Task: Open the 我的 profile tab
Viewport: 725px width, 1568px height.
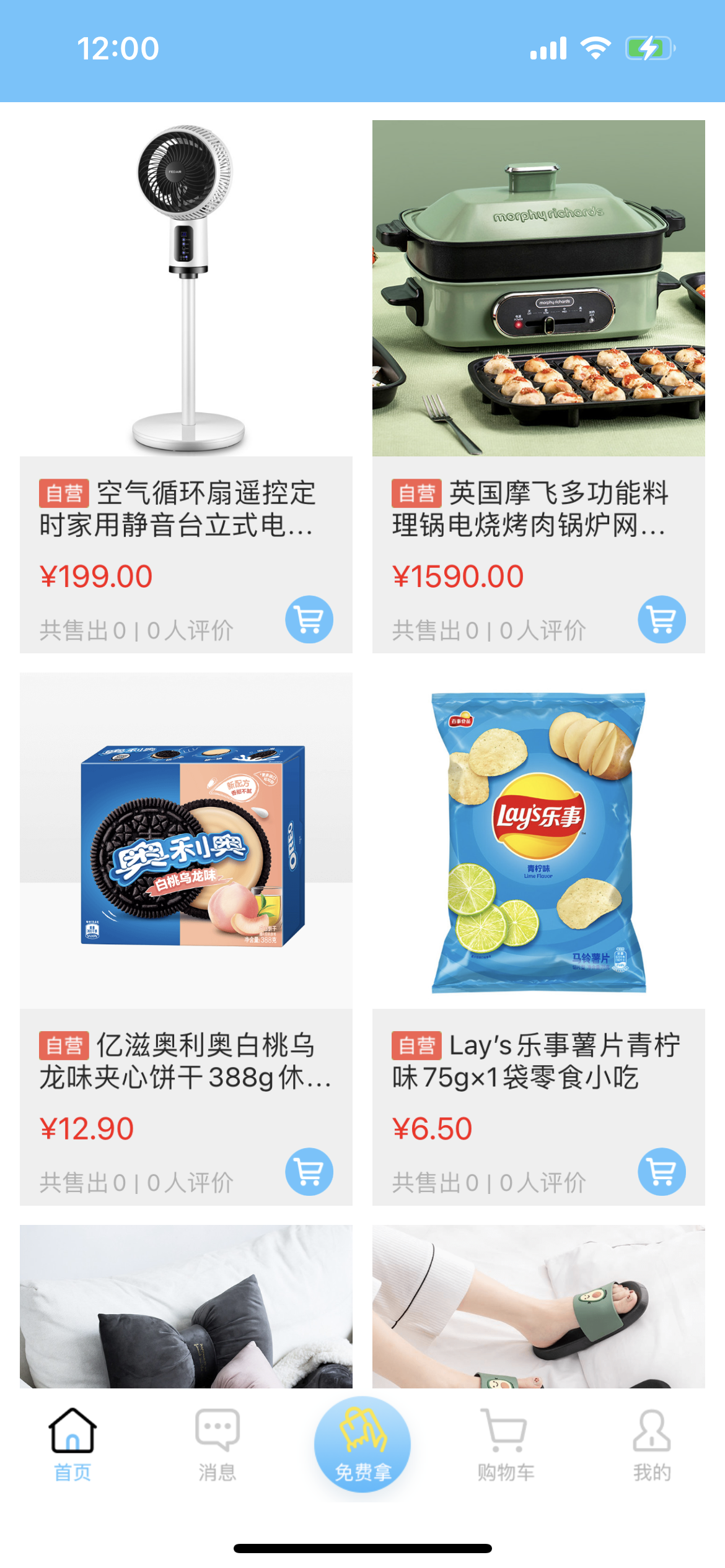Action: click(652, 1444)
